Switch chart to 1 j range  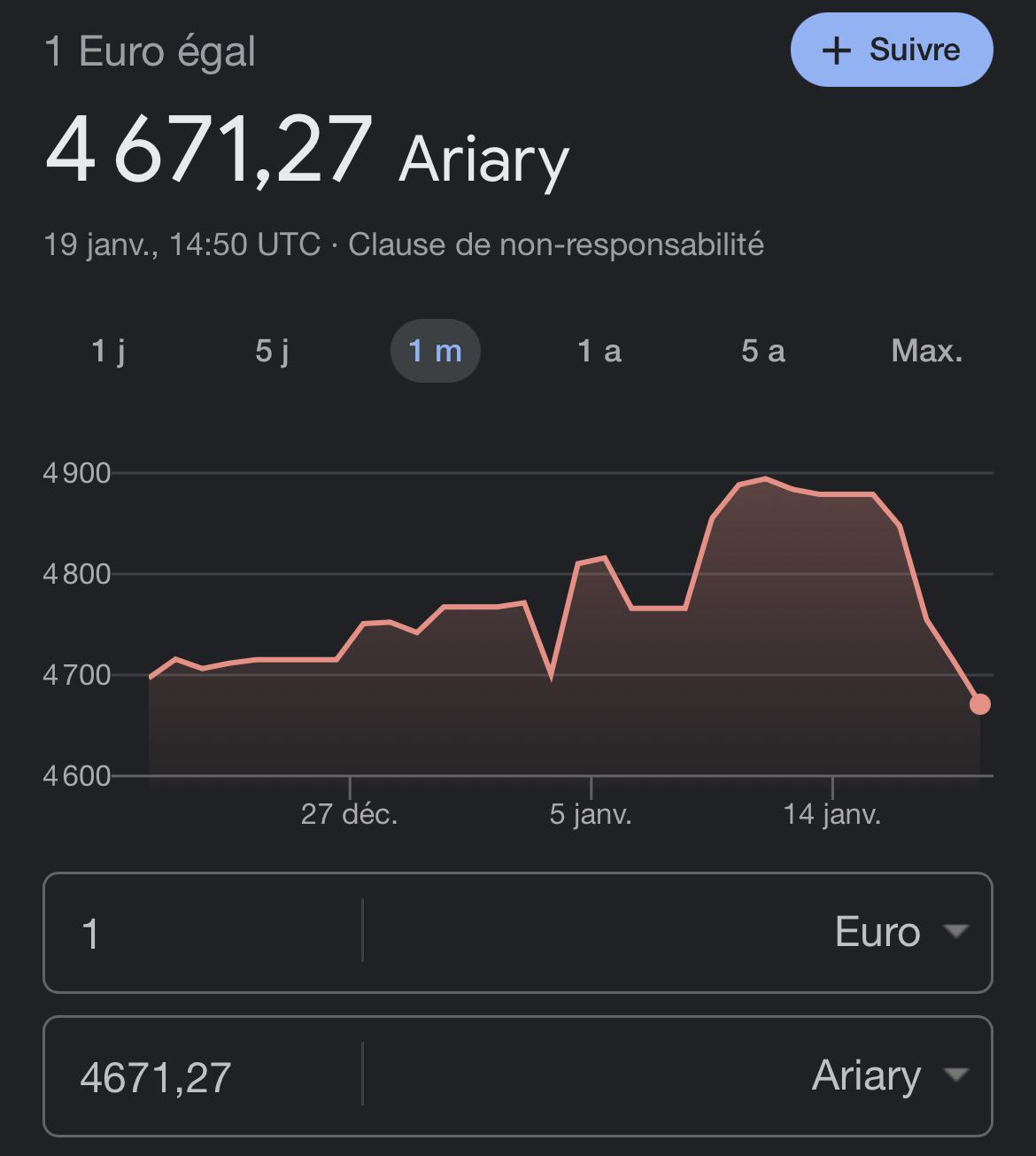coord(108,351)
